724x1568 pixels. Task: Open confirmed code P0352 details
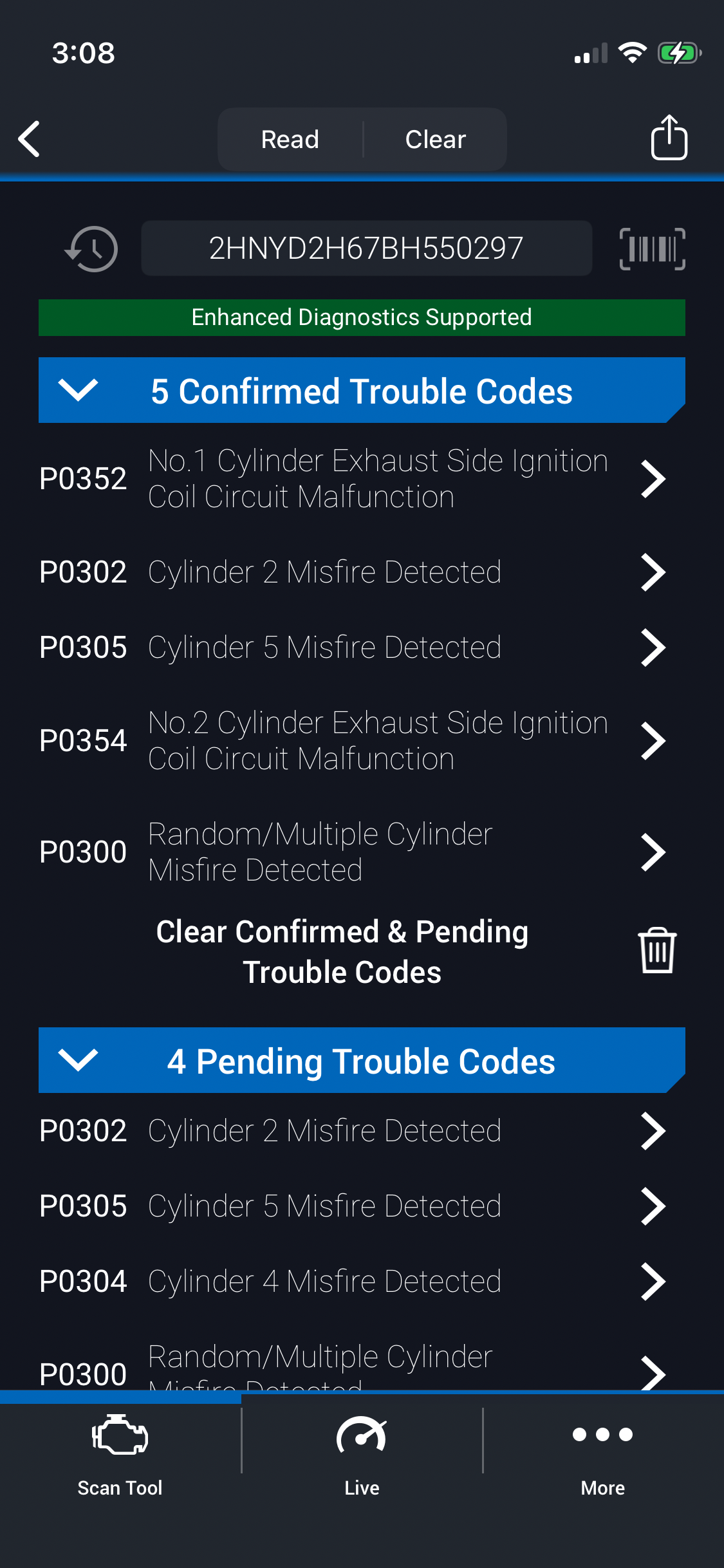point(353,478)
